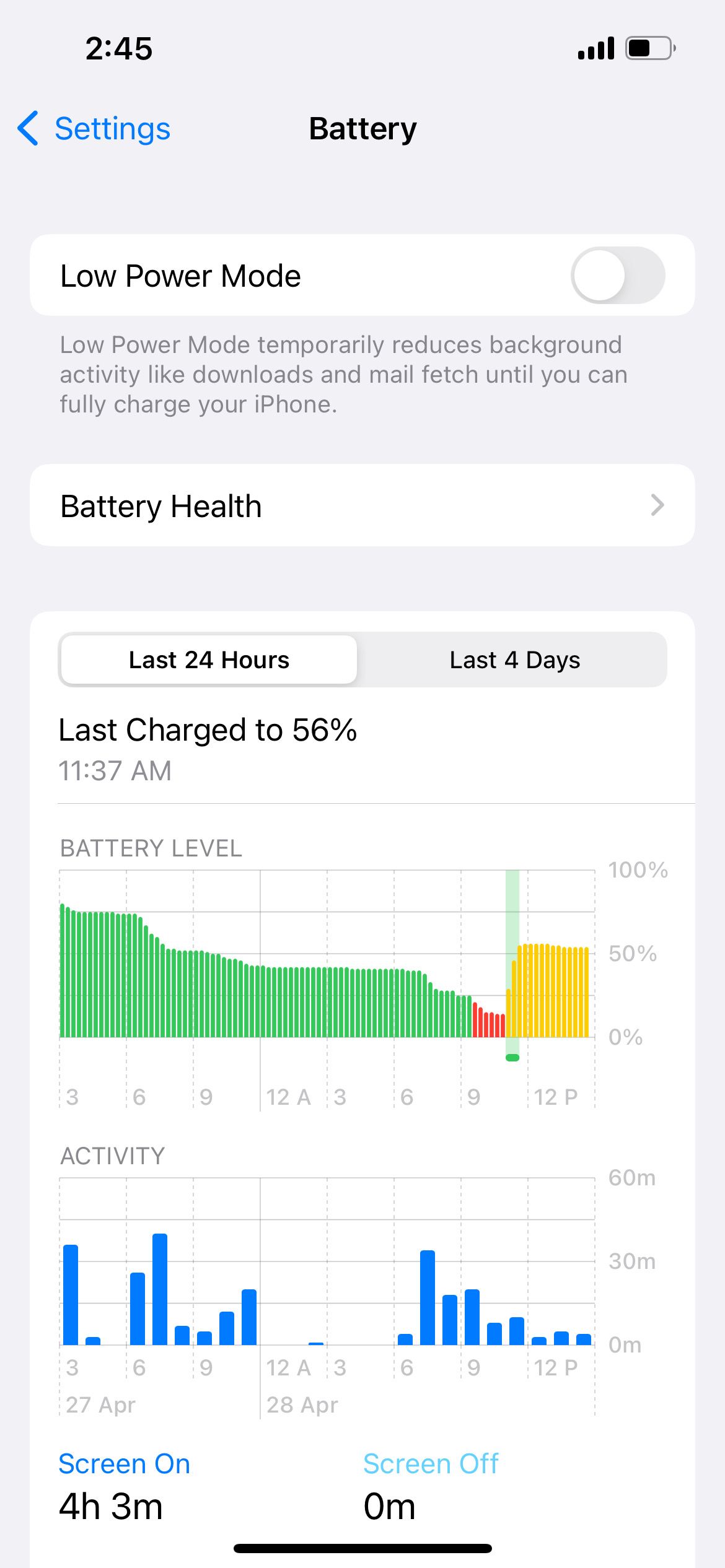Image resolution: width=725 pixels, height=1568 pixels.
Task: Switch to Last 4 Days view
Action: [514, 660]
